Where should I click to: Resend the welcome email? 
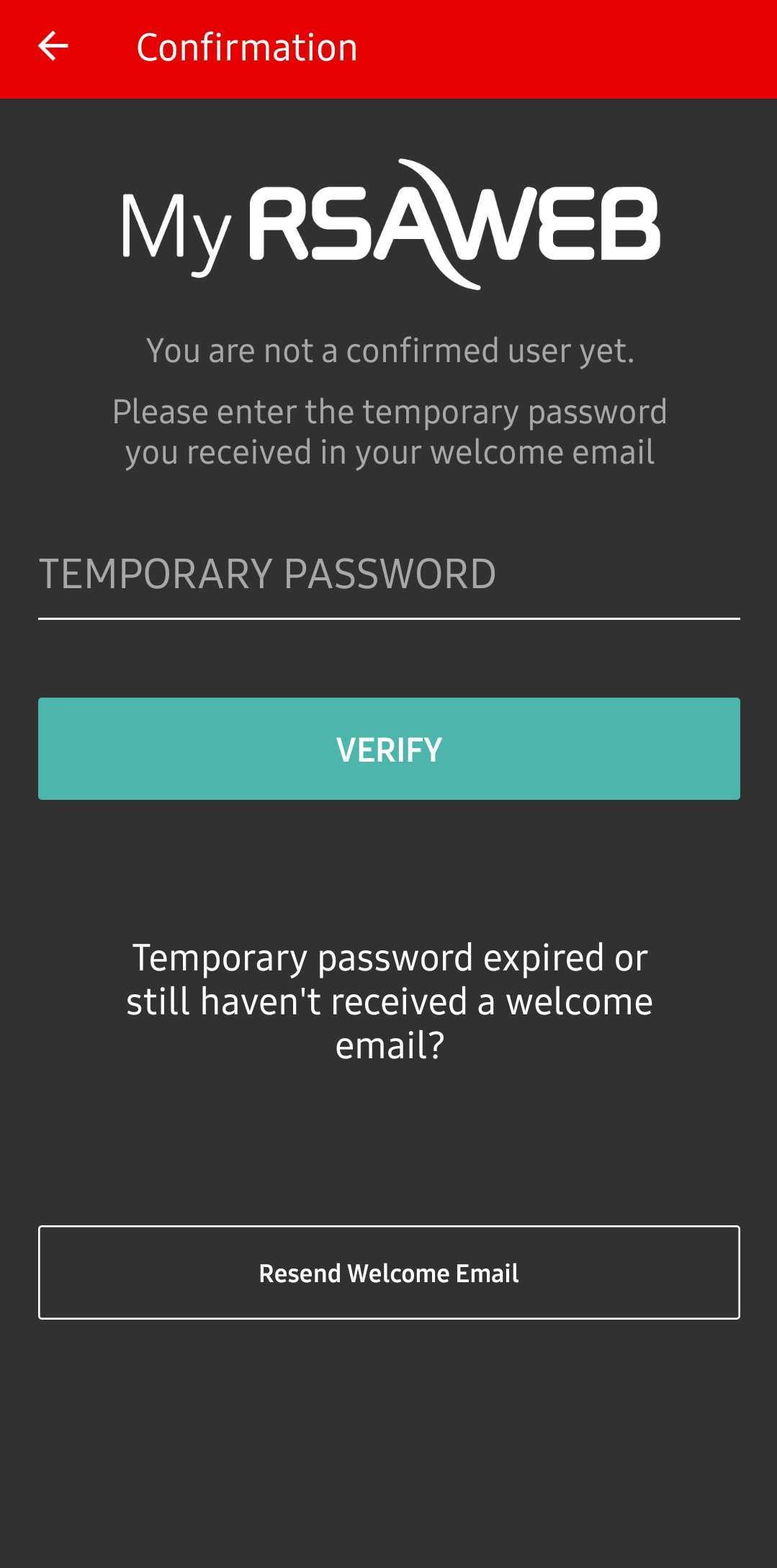point(389,1272)
